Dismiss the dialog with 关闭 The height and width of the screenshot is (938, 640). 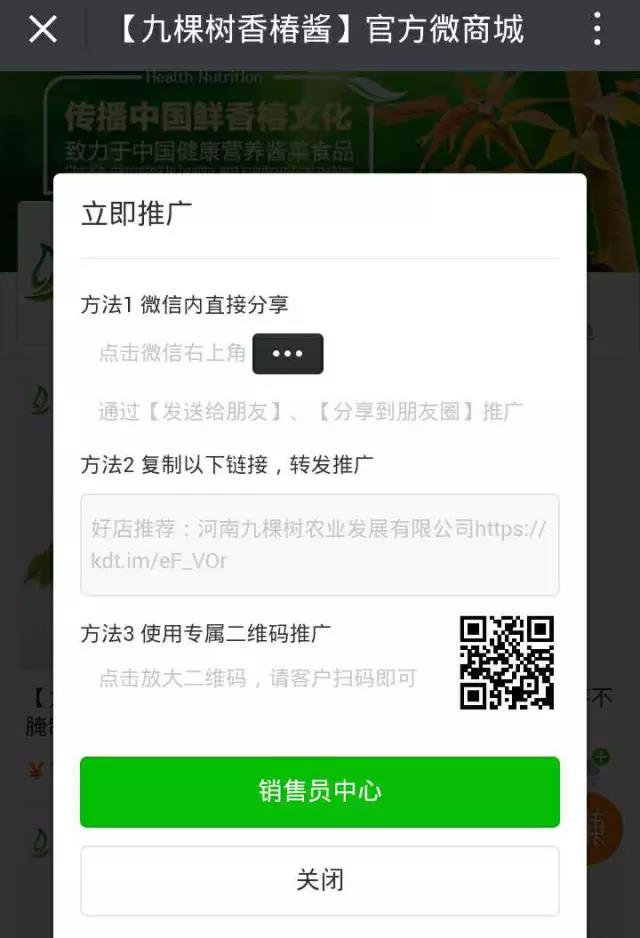click(319, 880)
